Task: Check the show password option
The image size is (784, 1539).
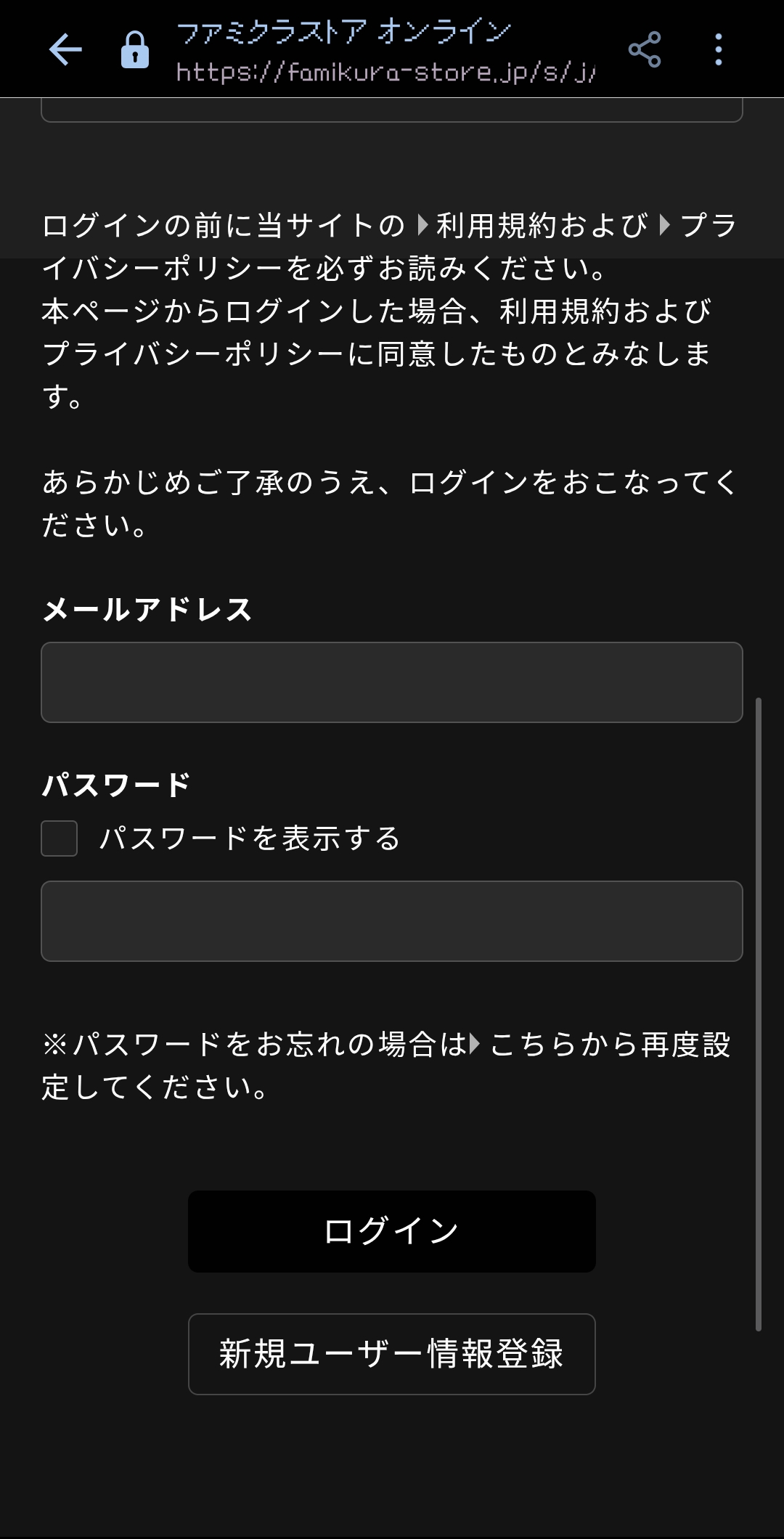Action: pos(58,840)
